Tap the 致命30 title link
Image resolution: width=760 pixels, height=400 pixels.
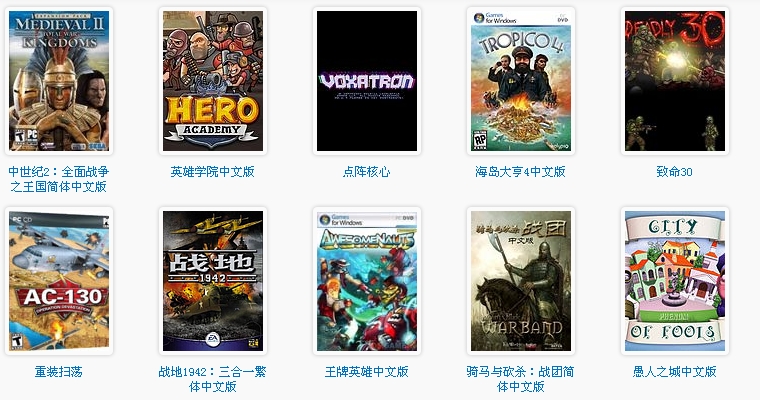point(675,172)
